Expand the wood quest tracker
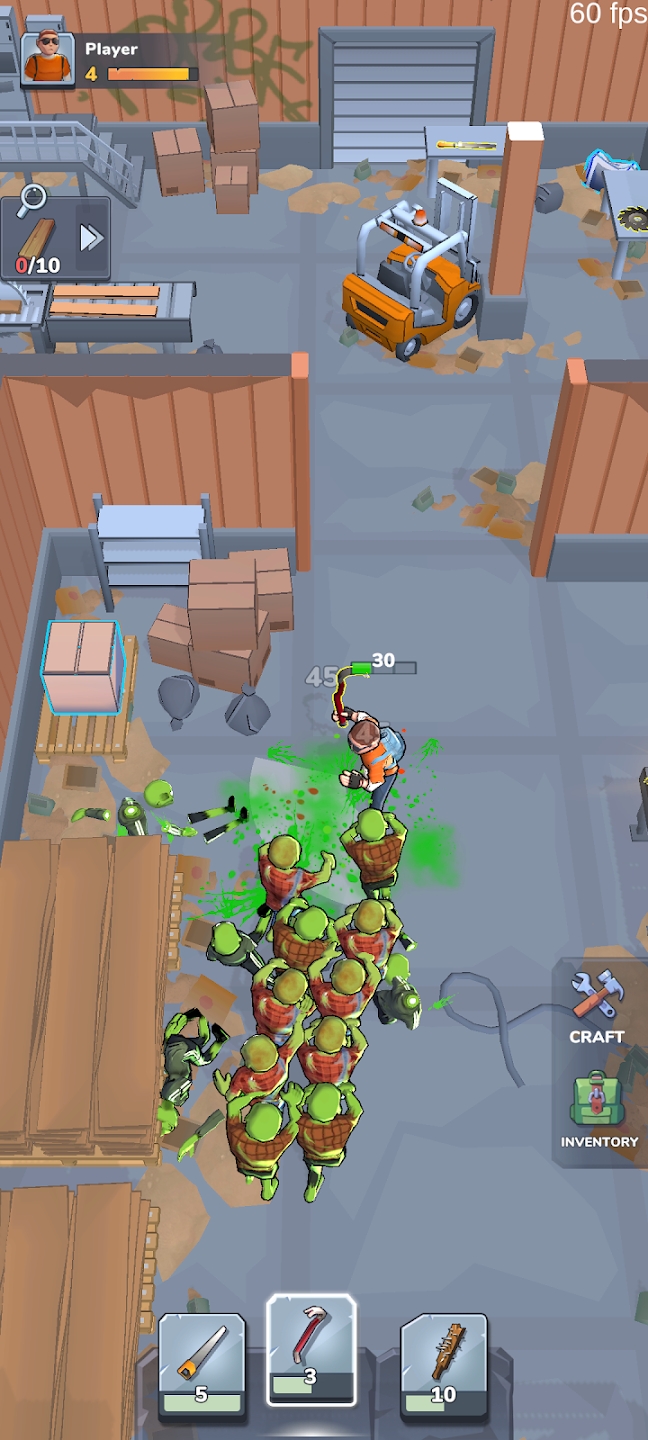 click(92, 238)
